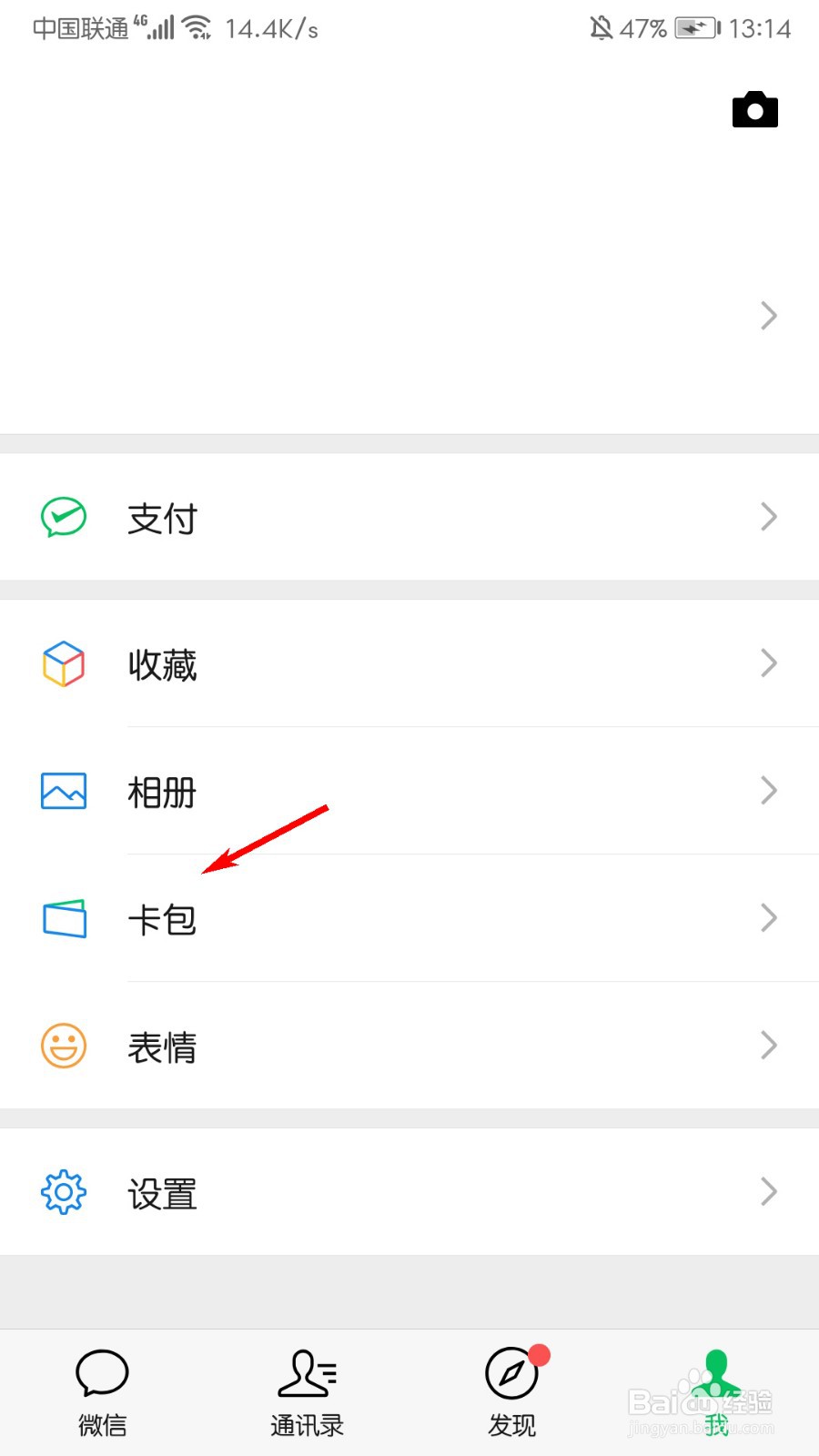Open My Posts using the photo album icon
Screen dimensions: 819x1456
coord(62,791)
